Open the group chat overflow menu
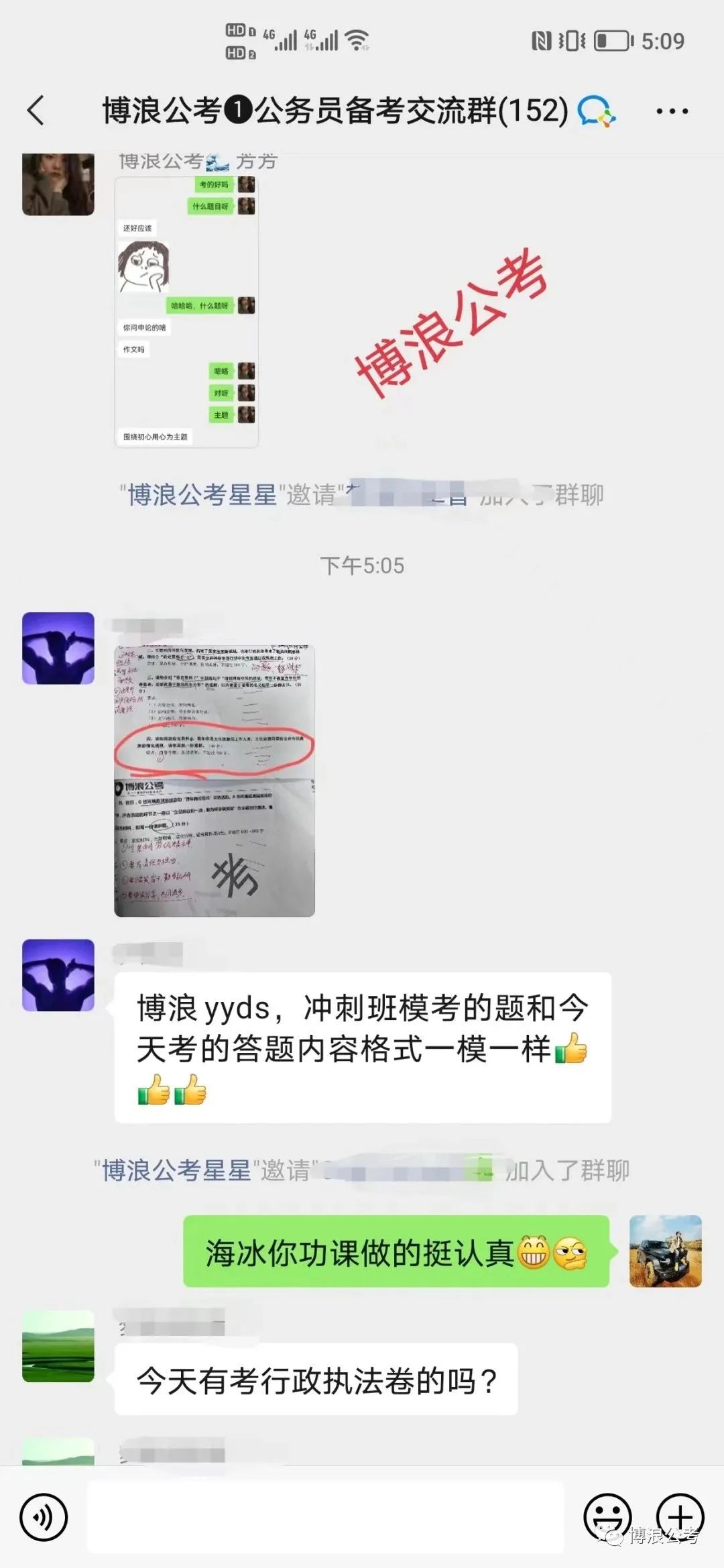This screenshot has width=724, height=1568. coord(672,111)
